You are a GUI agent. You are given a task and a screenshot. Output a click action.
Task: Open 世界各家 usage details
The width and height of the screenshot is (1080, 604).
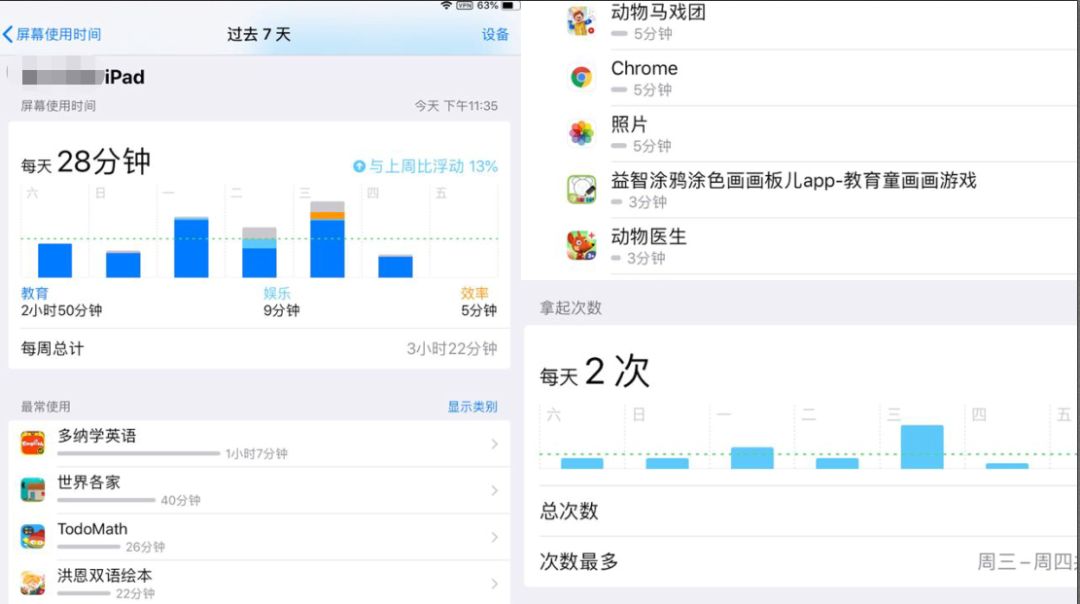tap(260, 490)
